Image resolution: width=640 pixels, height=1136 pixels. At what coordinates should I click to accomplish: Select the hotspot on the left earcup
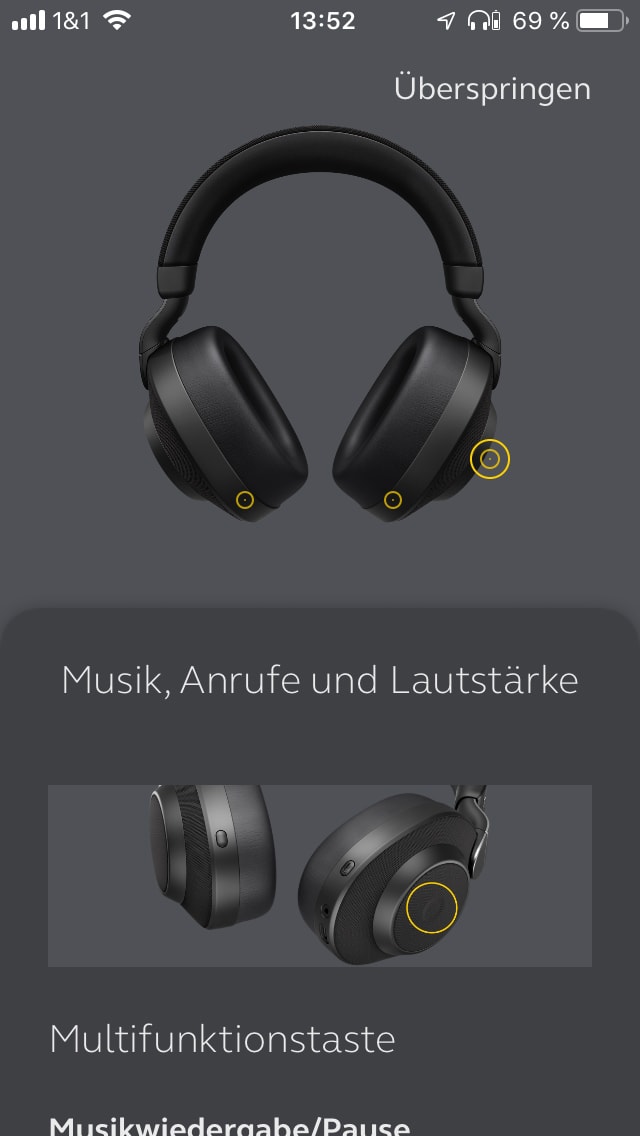pyautogui.click(x=245, y=500)
